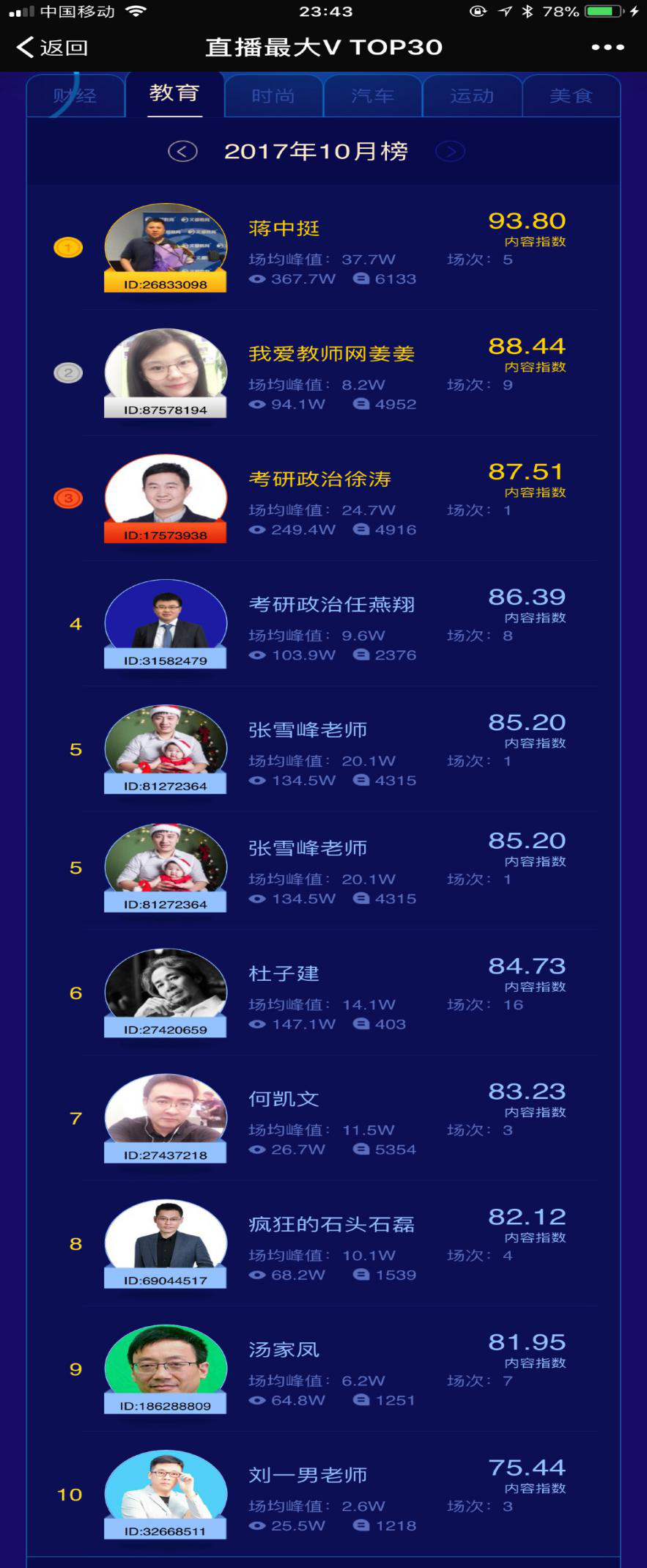The width and height of the screenshot is (647, 1568).
Task: Go to the next month's ranking
Action: [450, 152]
